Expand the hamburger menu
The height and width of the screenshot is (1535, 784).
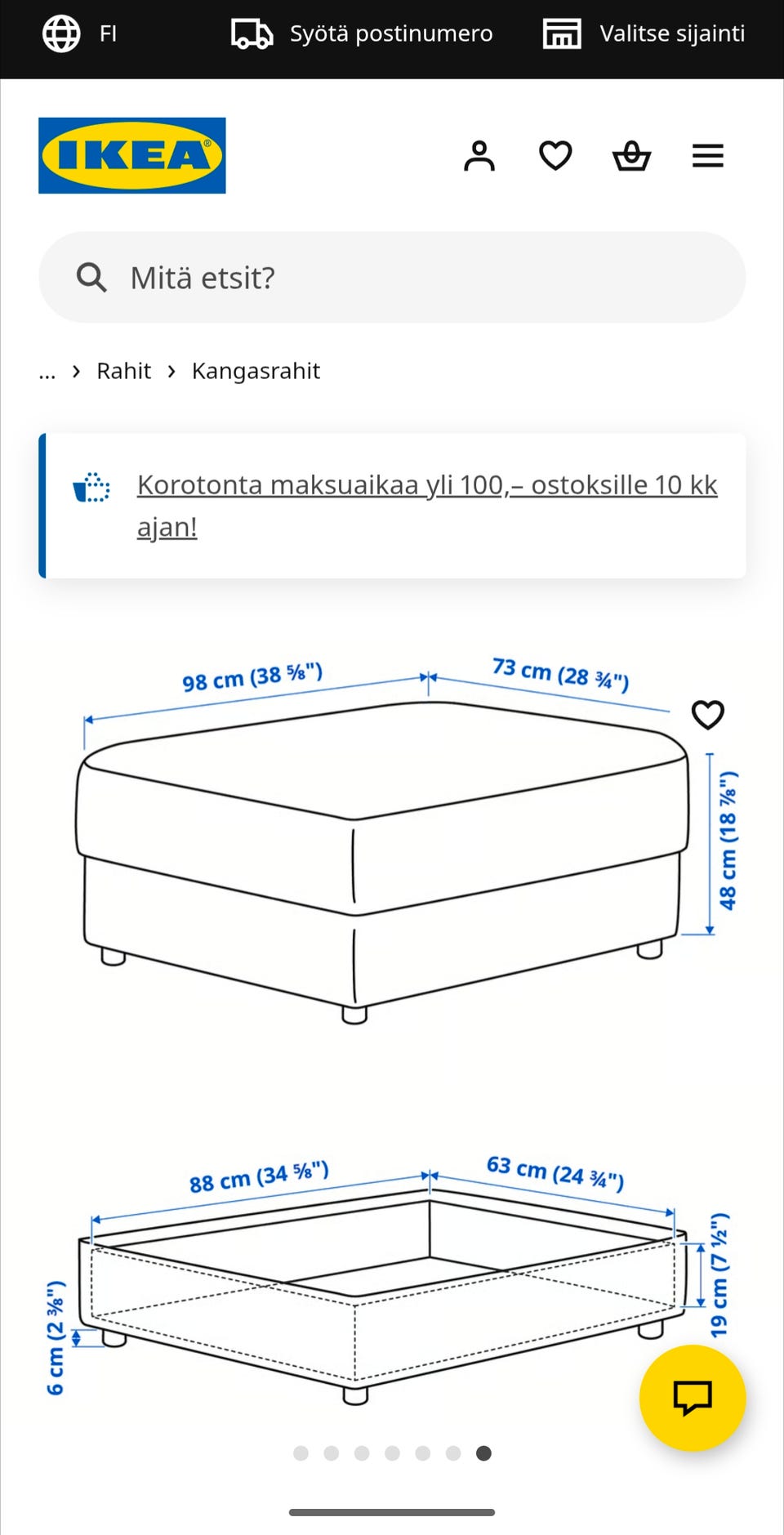707,155
